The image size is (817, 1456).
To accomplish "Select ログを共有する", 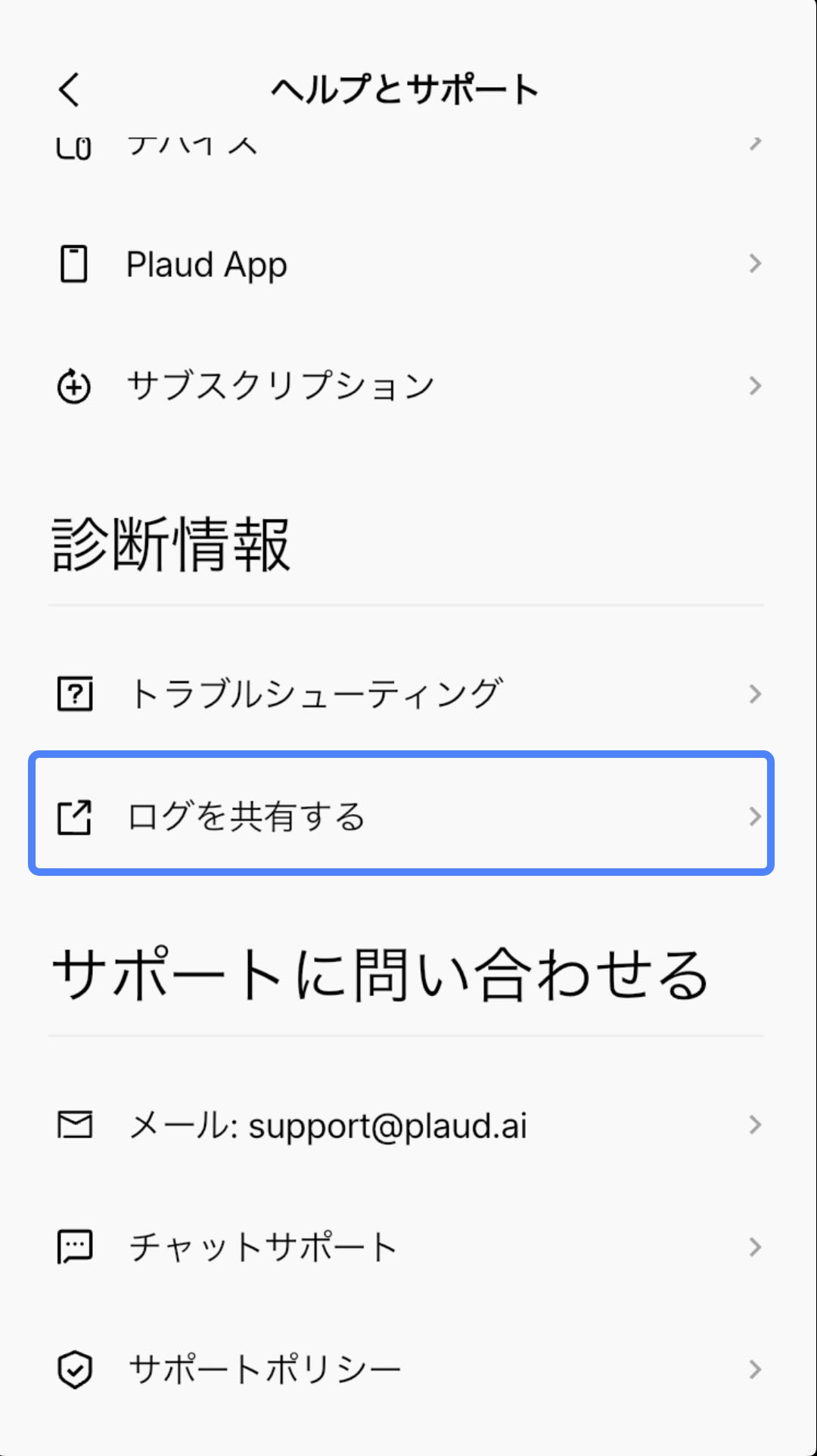I will 402,814.
